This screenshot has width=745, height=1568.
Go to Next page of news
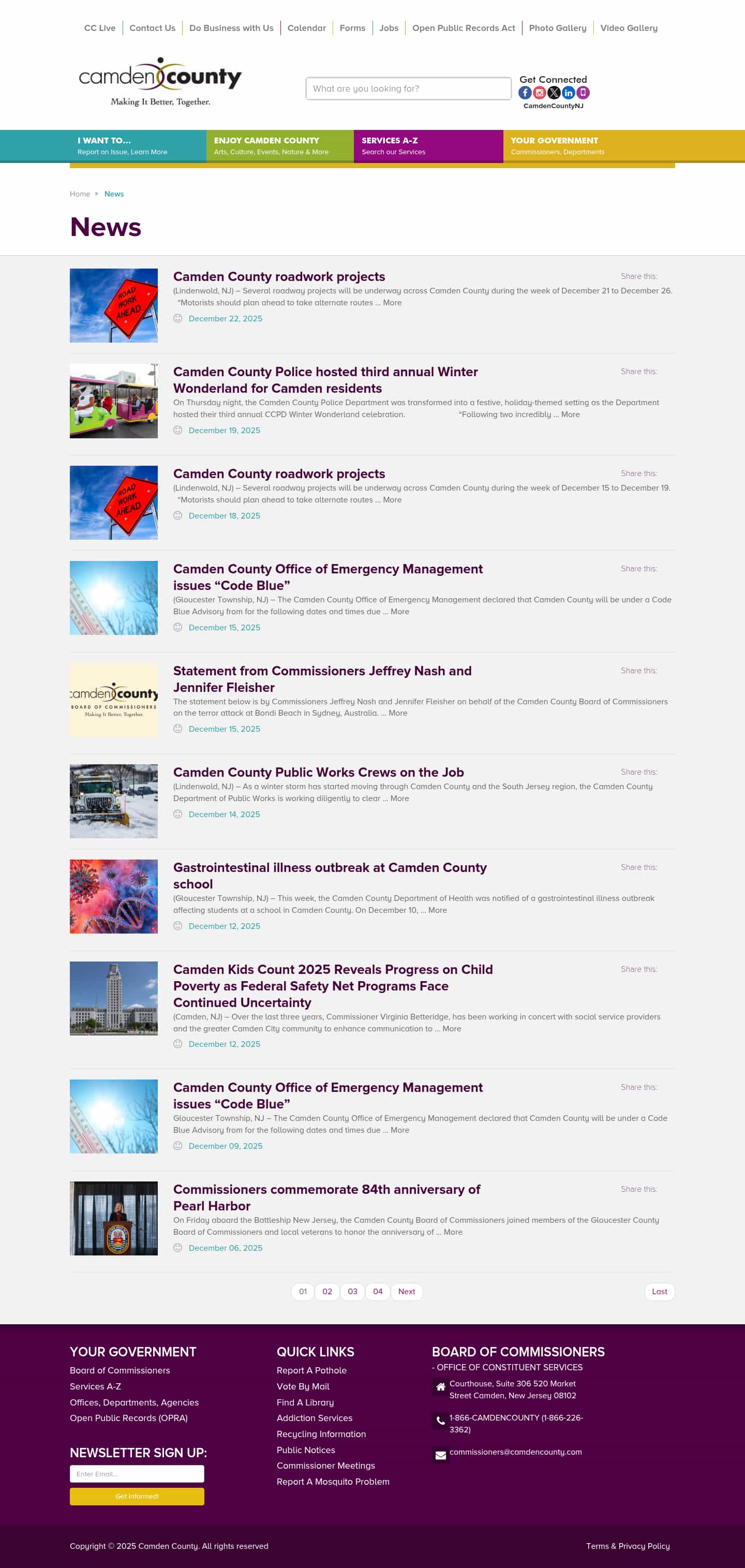406,1291
